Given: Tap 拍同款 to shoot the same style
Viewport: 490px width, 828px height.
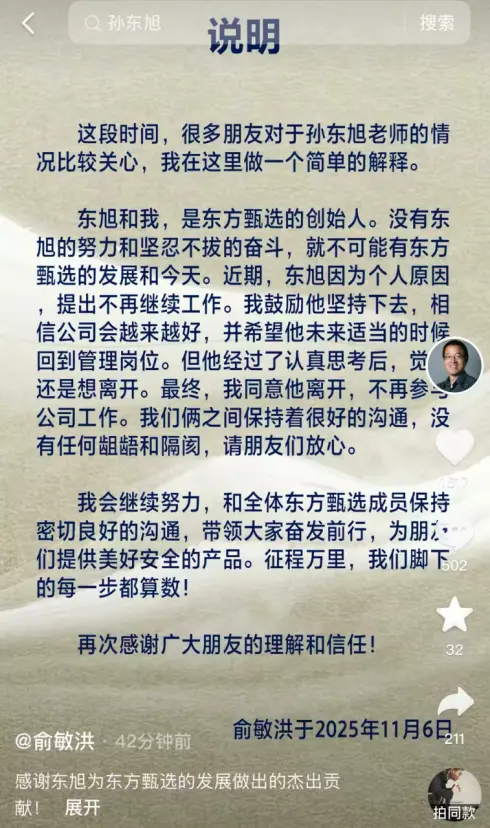Looking at the screenshot, I should 455,795.
